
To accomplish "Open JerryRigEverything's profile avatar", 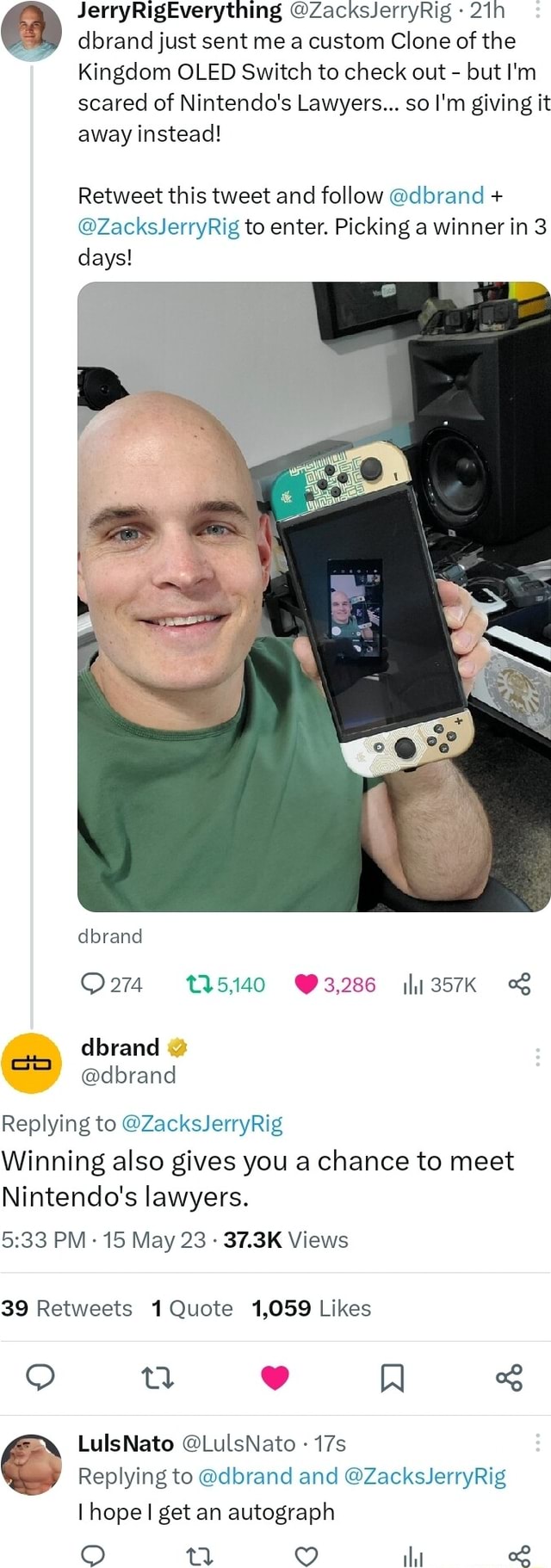I will pos(31,30).
